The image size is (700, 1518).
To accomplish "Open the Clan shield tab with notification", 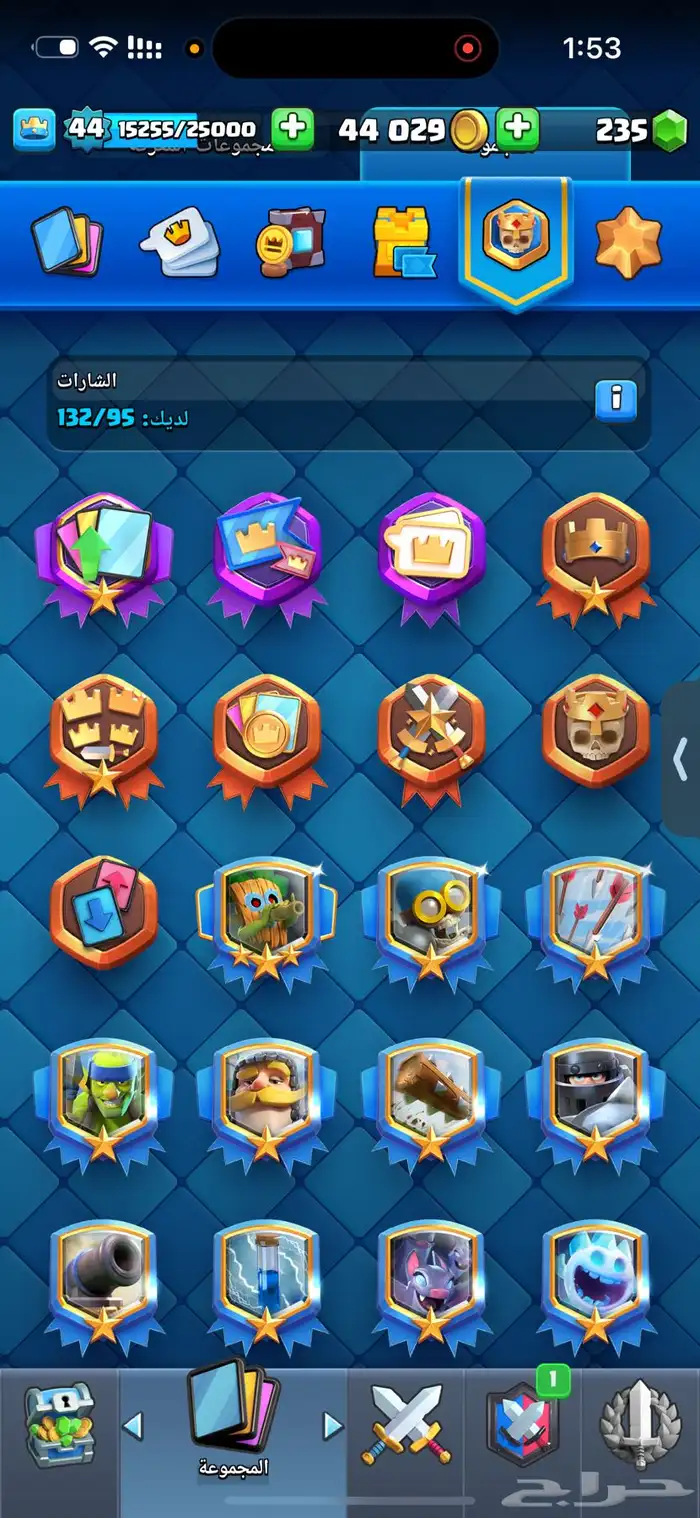I will pos(522,1423).
